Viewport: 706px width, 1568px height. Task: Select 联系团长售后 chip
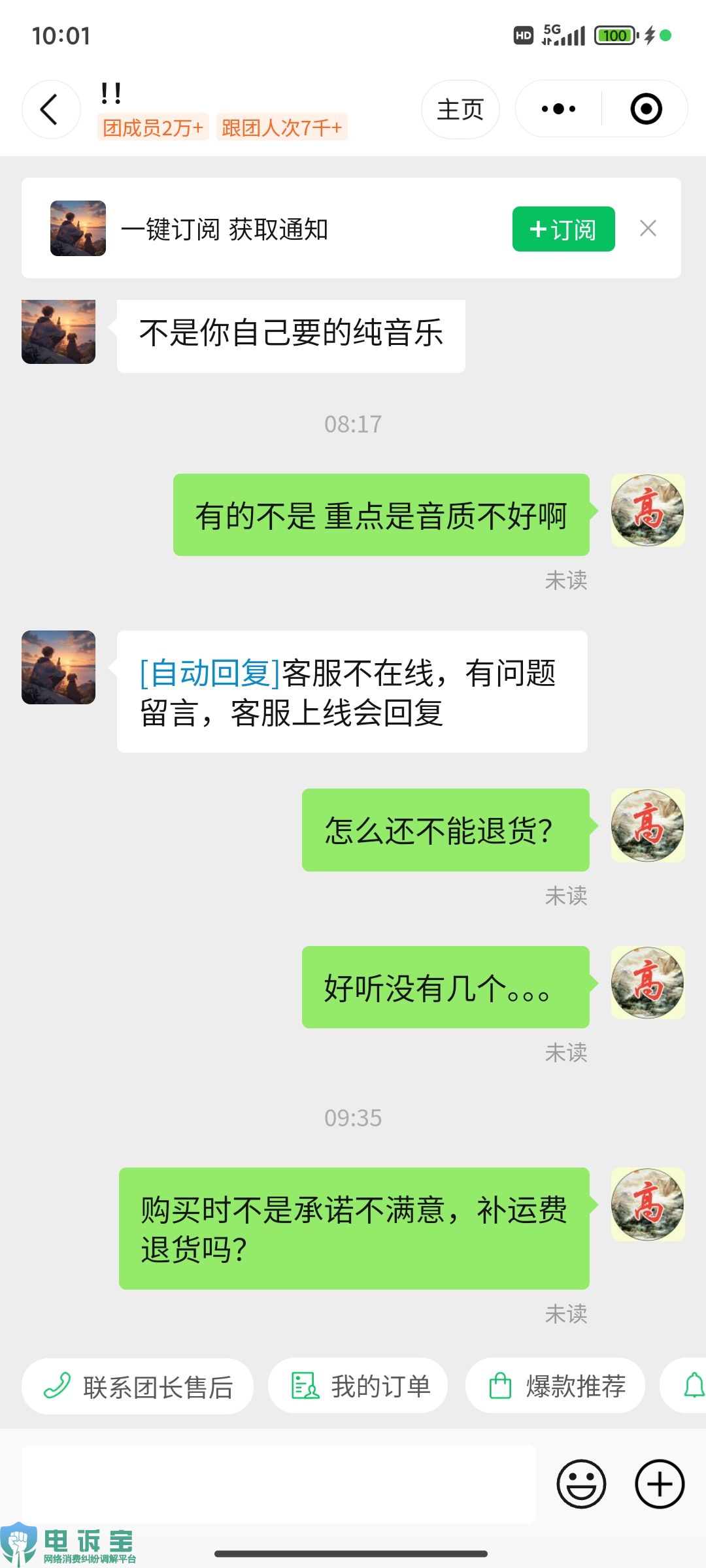(137, 1386)
